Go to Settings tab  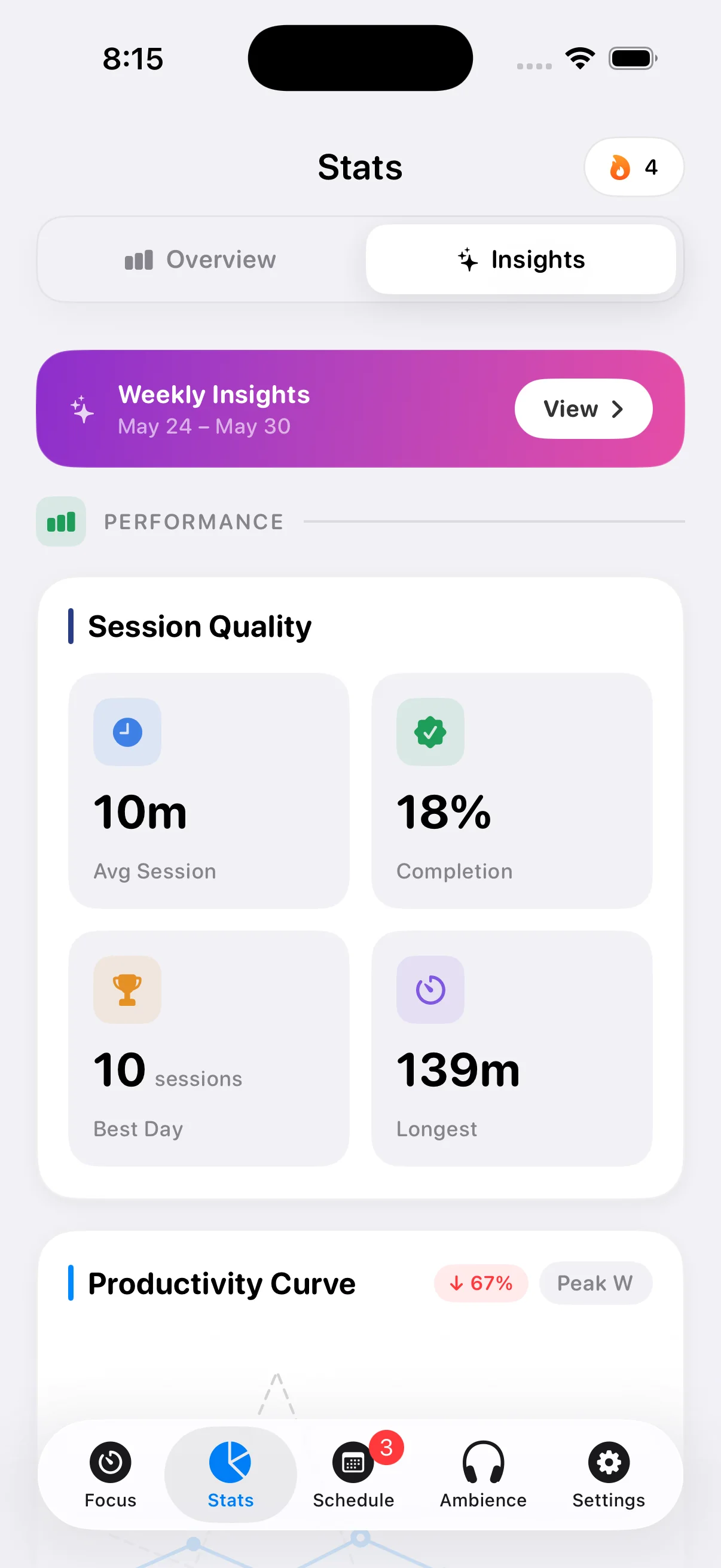609,1474
